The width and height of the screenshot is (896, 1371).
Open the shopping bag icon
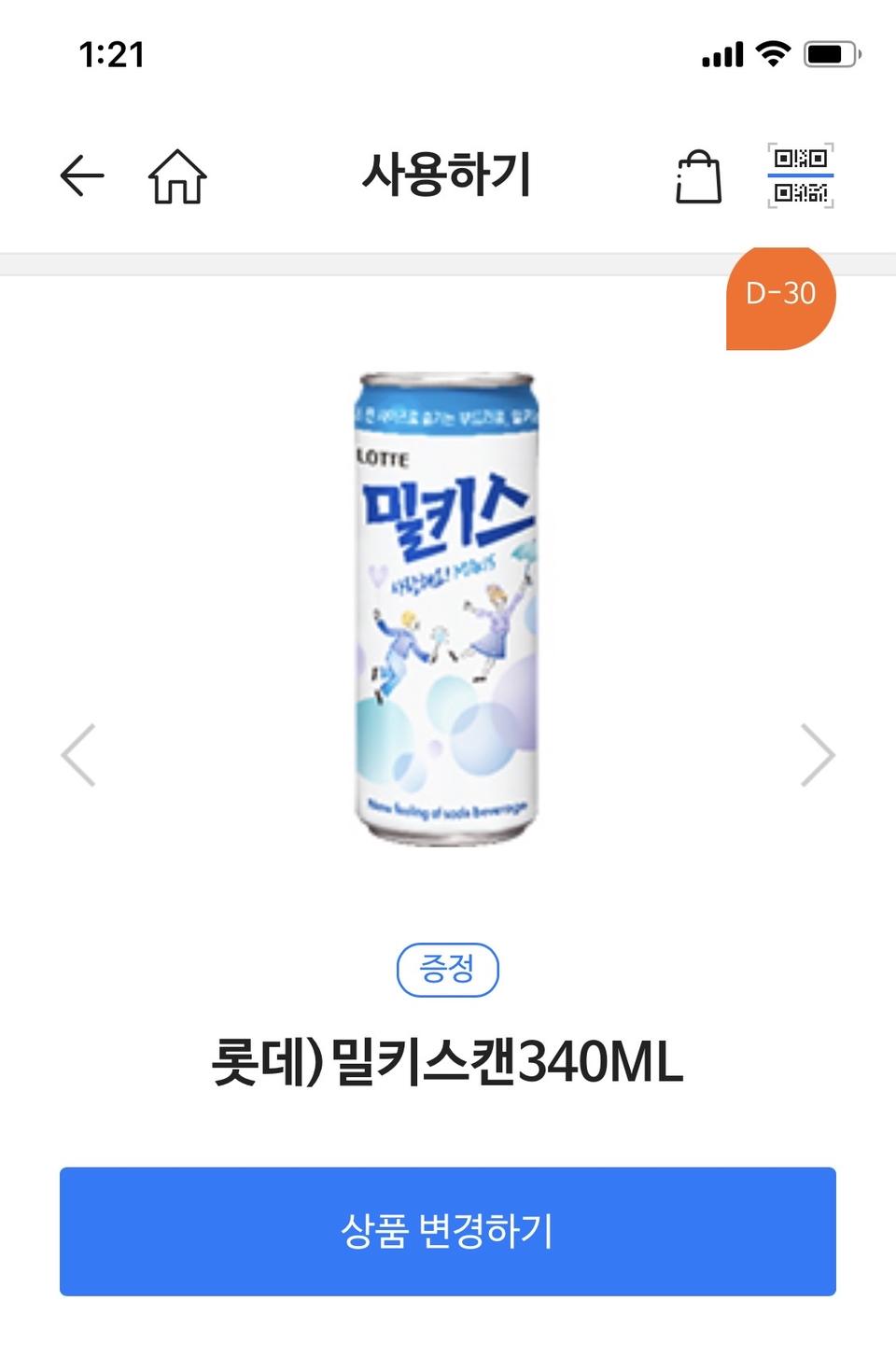pyautogui.click(x=697, y=177)
